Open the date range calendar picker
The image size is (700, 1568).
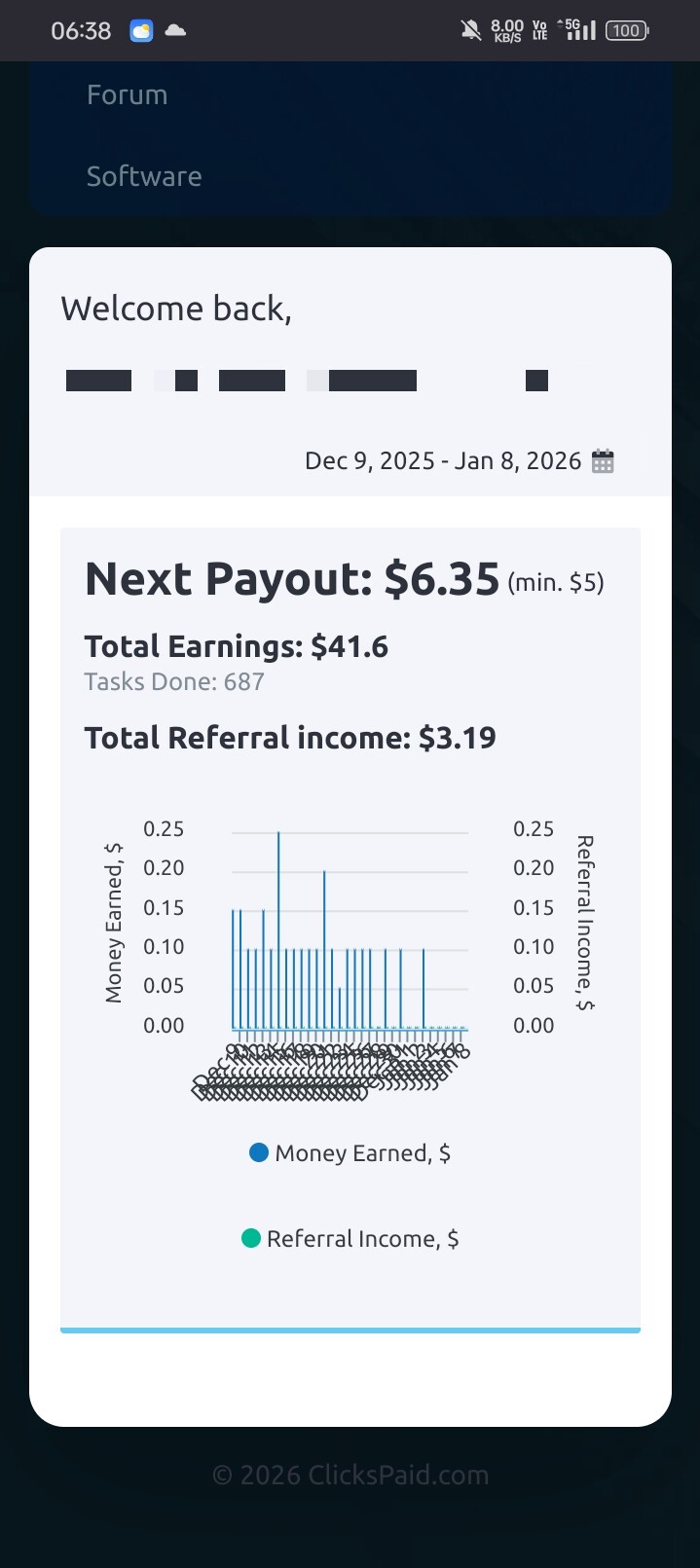pos(603,461)
